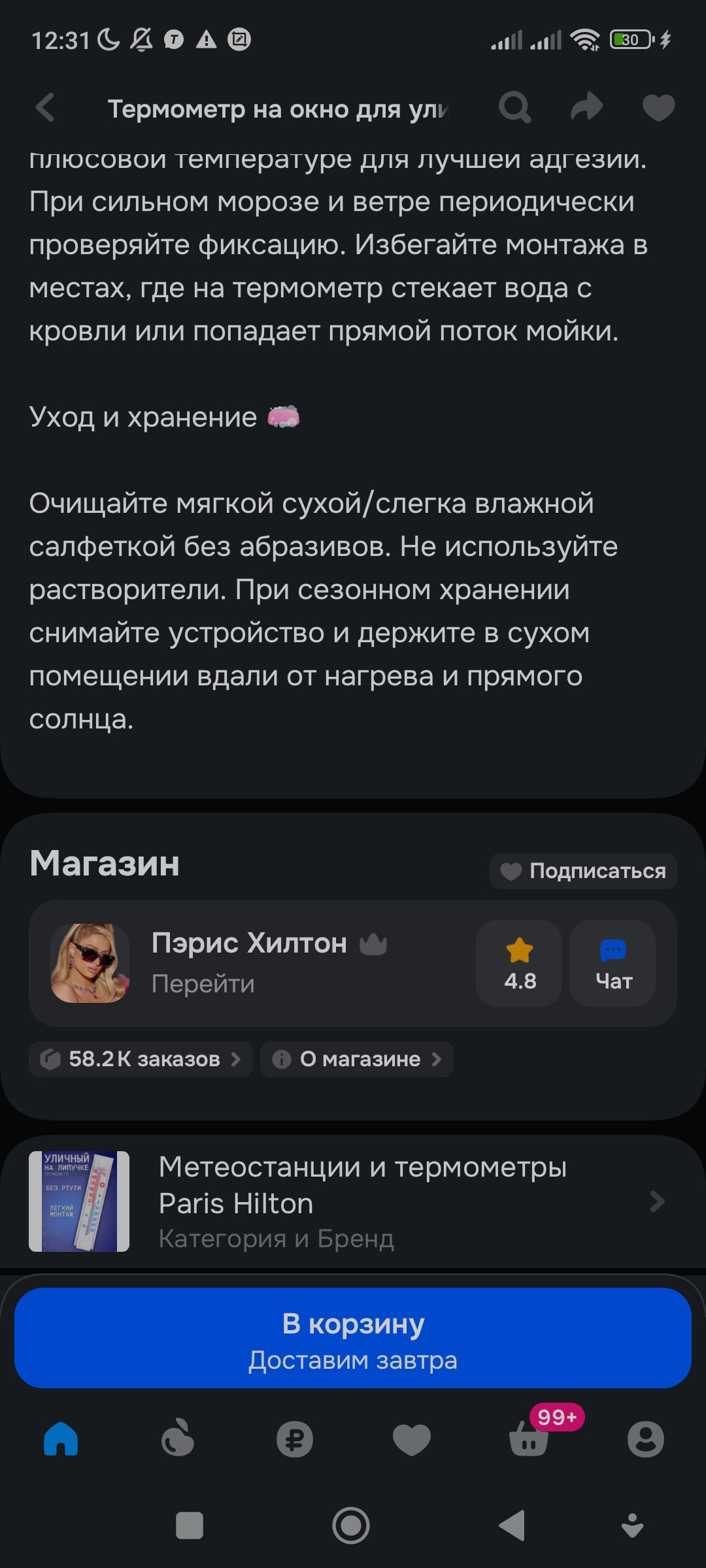Go back using the header arrow

pyautogui.click(x=45, y=108)
